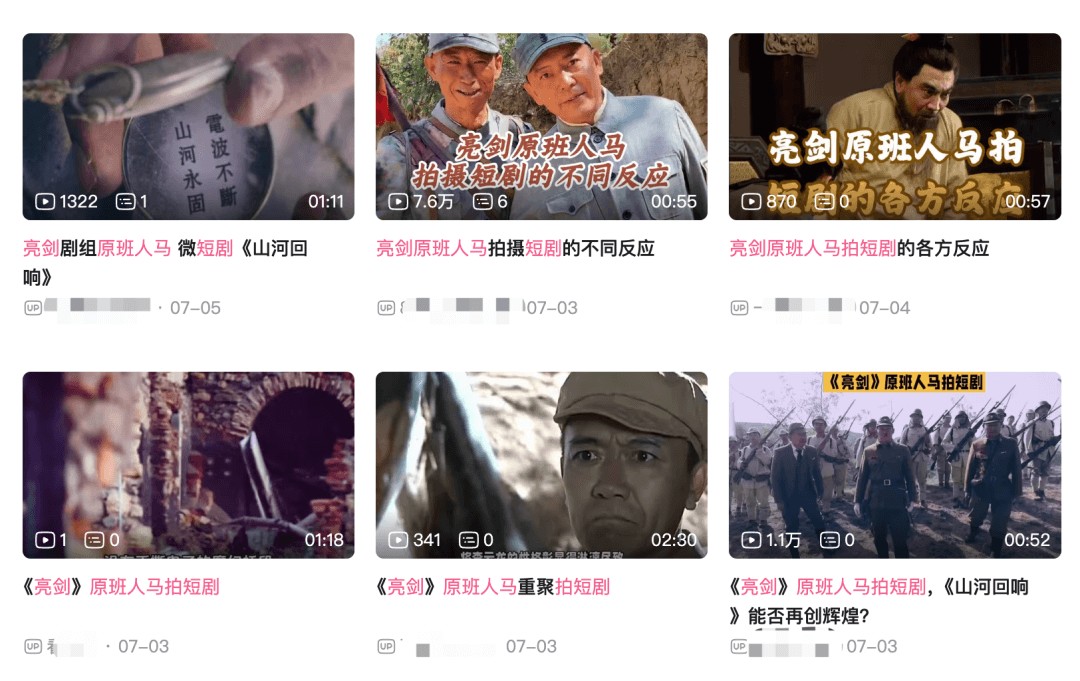Watch the video 亮剑原班人马拍短剧的各方反应
Screen dimensions: 1080x681
pyautogui.click(x=894, y=126)
